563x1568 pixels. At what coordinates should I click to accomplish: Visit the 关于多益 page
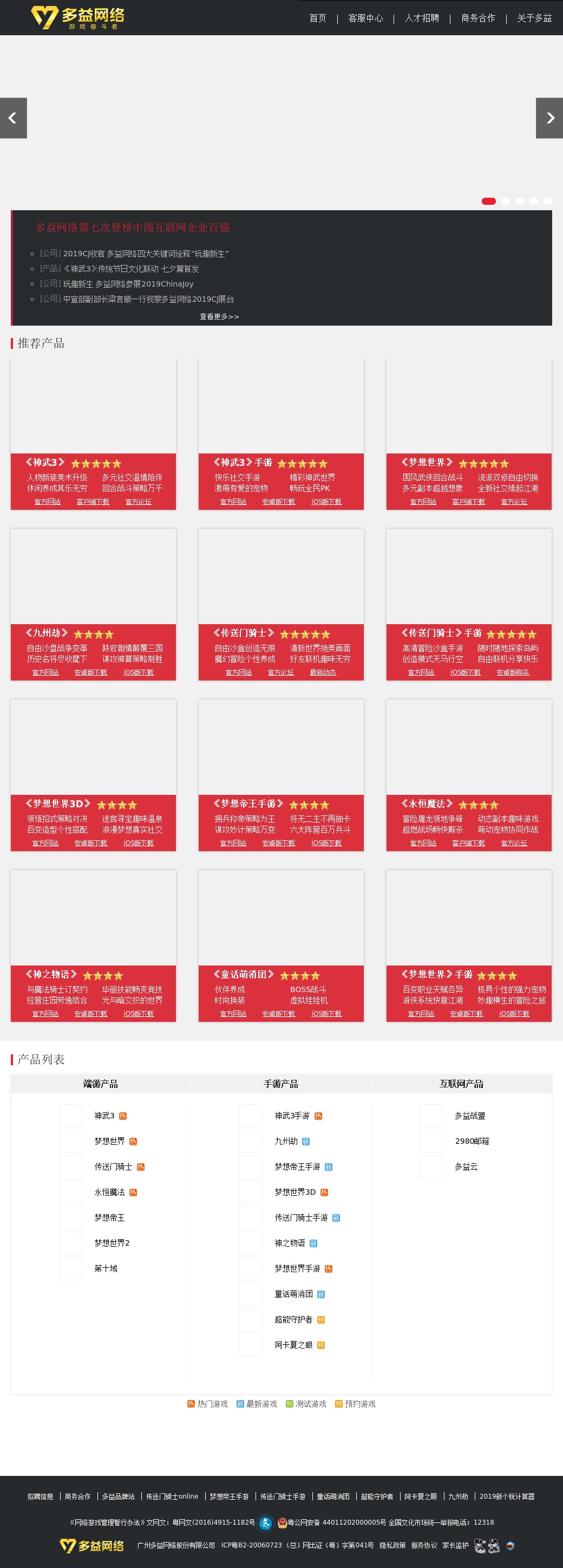pyautogui.click(x=534, y=18)
